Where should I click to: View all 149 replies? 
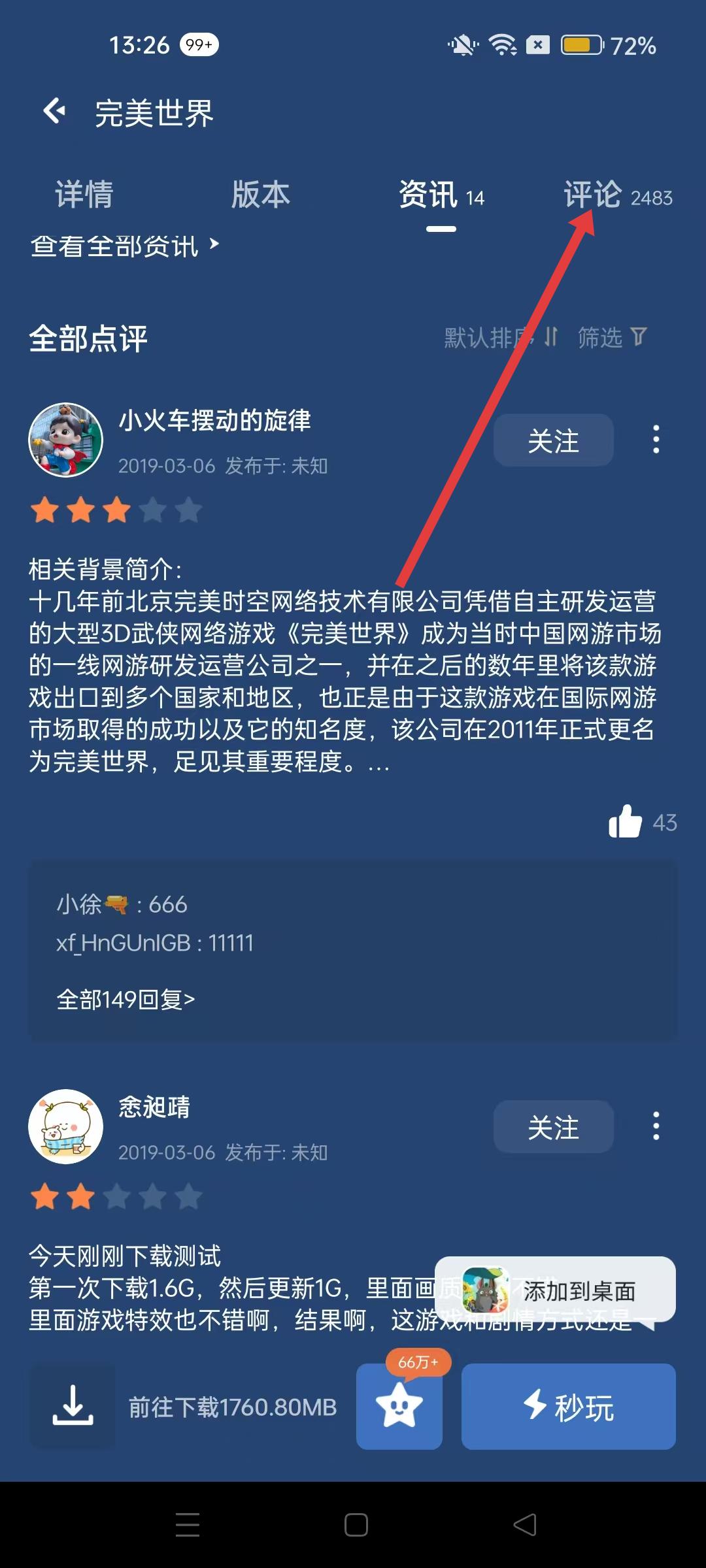coord(126,999)
